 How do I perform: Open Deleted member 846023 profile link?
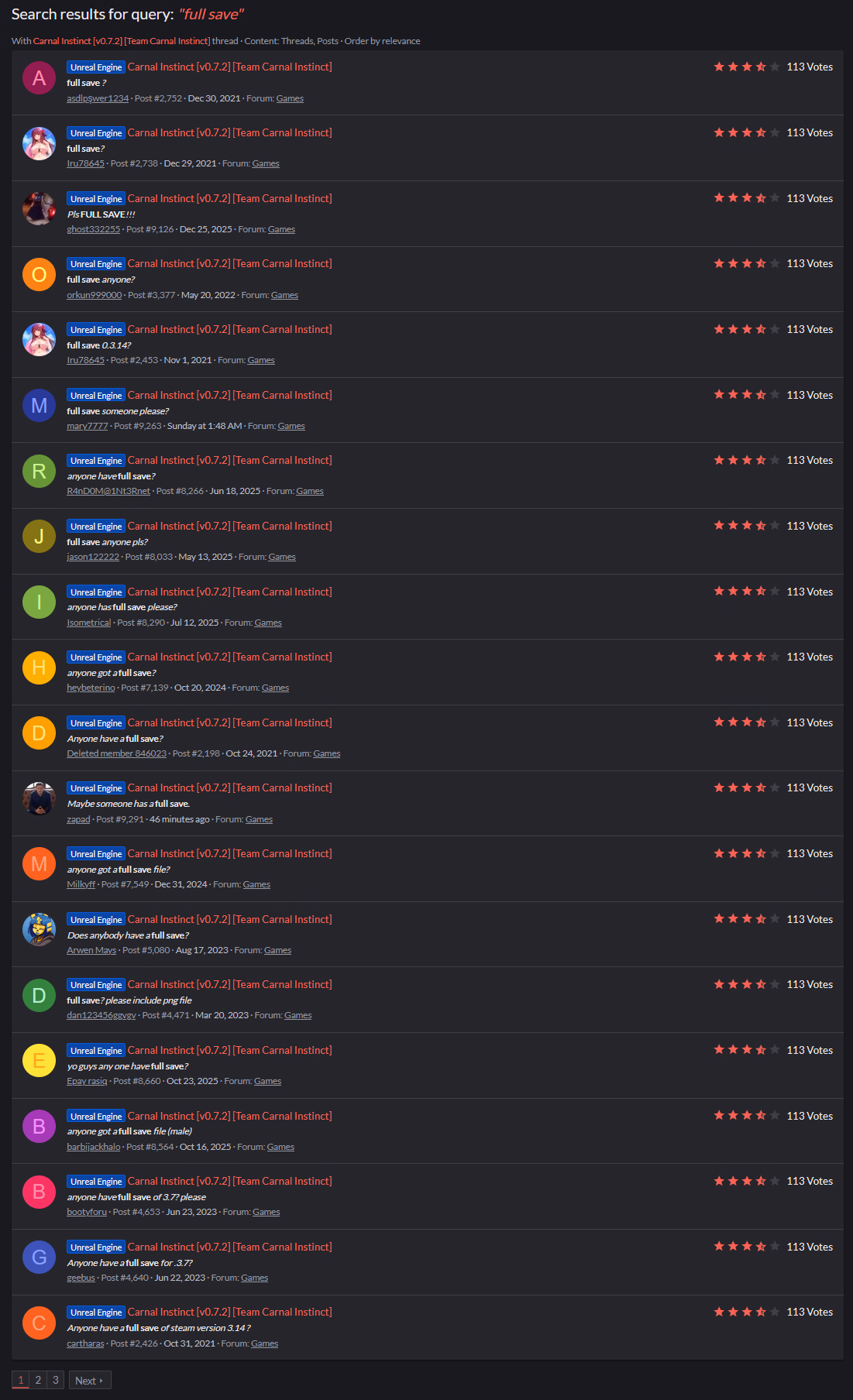pyautogui.click(x=116, y=754)
